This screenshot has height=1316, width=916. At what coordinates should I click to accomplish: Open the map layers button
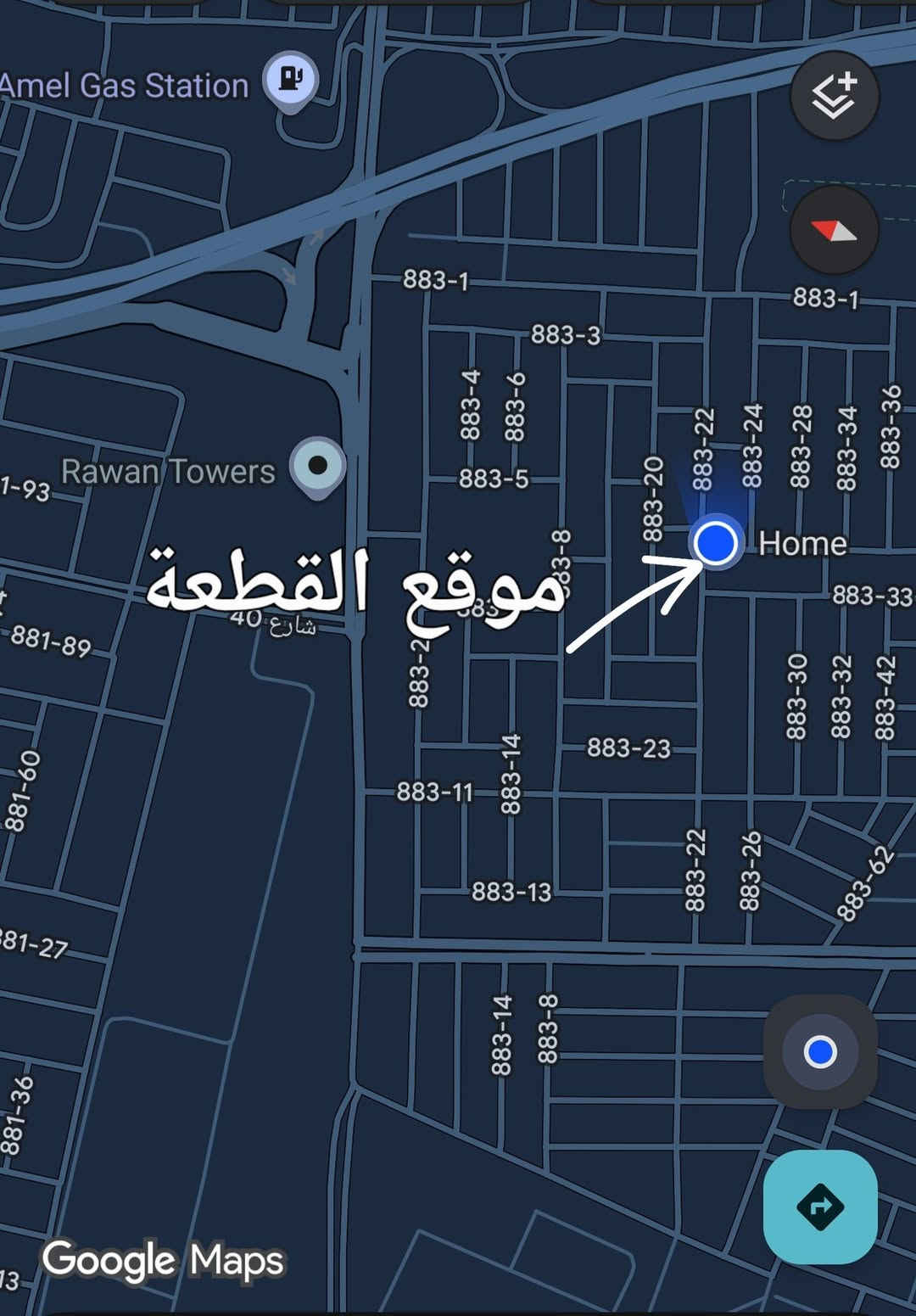(x=835, y=96)
